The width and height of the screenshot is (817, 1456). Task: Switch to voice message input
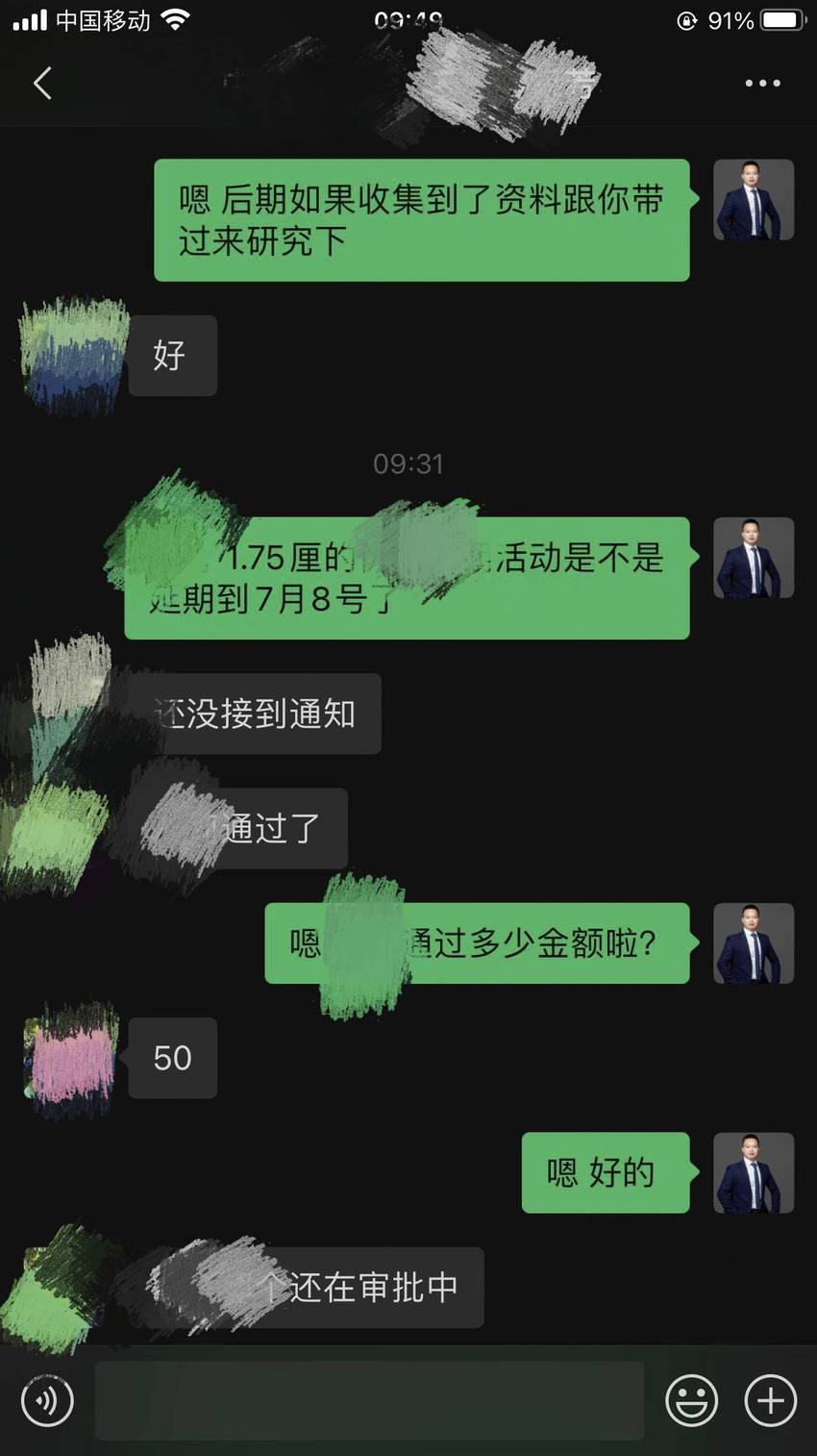coord(47,1400)
